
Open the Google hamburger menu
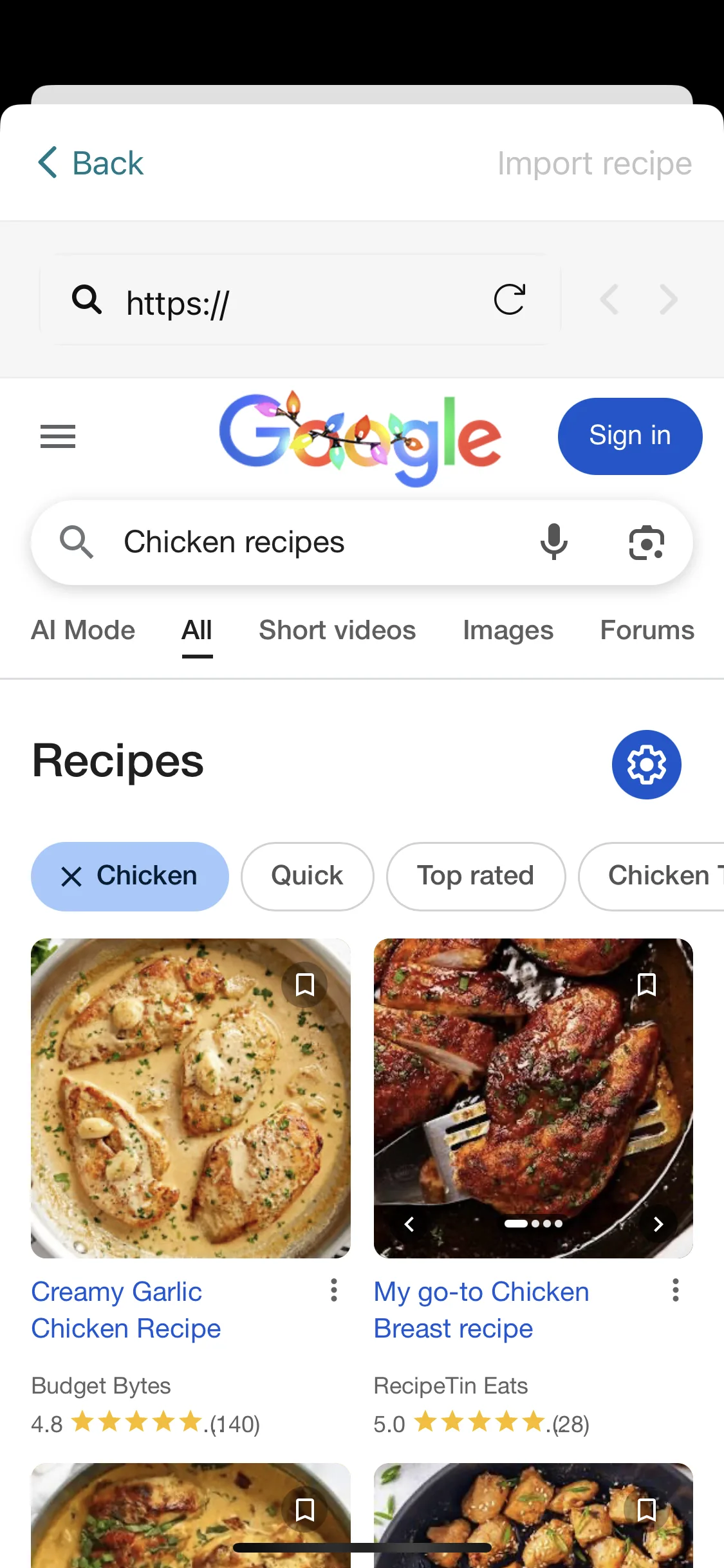click(x=58, y=437)
